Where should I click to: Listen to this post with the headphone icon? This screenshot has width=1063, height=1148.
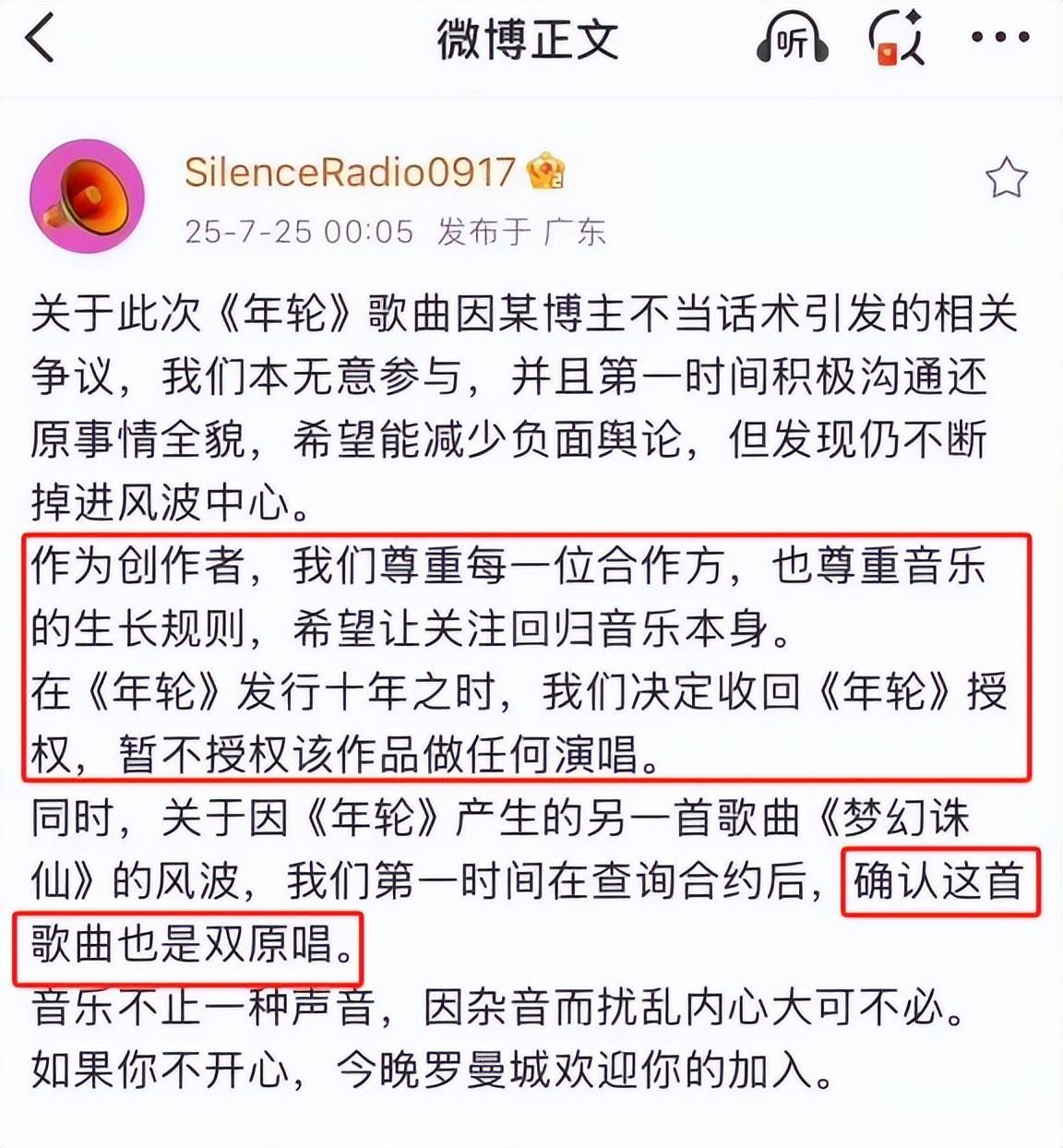click(x=791, y=40)
